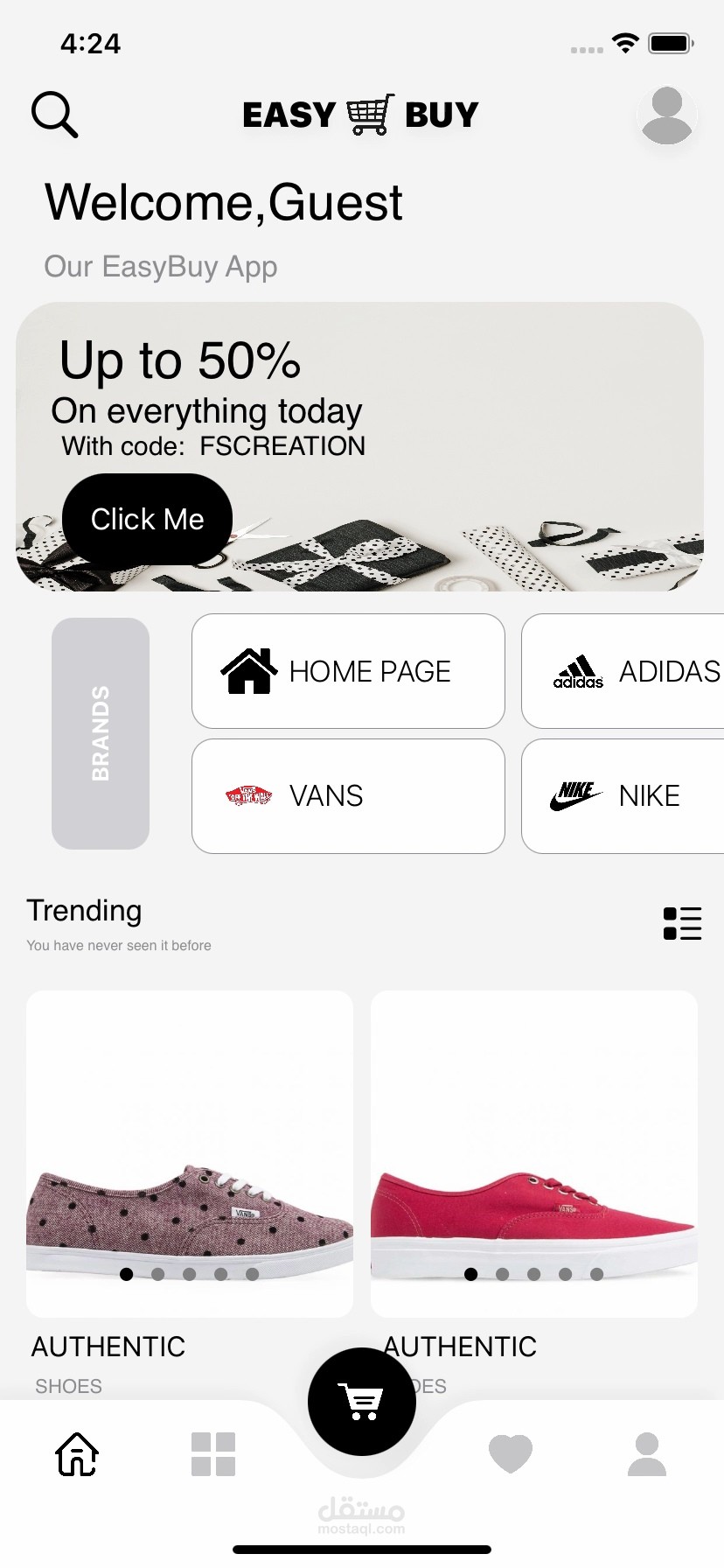Switch to the categories grid tab
This screenshot has height=1568, width=724.
pyautogui.click(x=213, y=1454)
